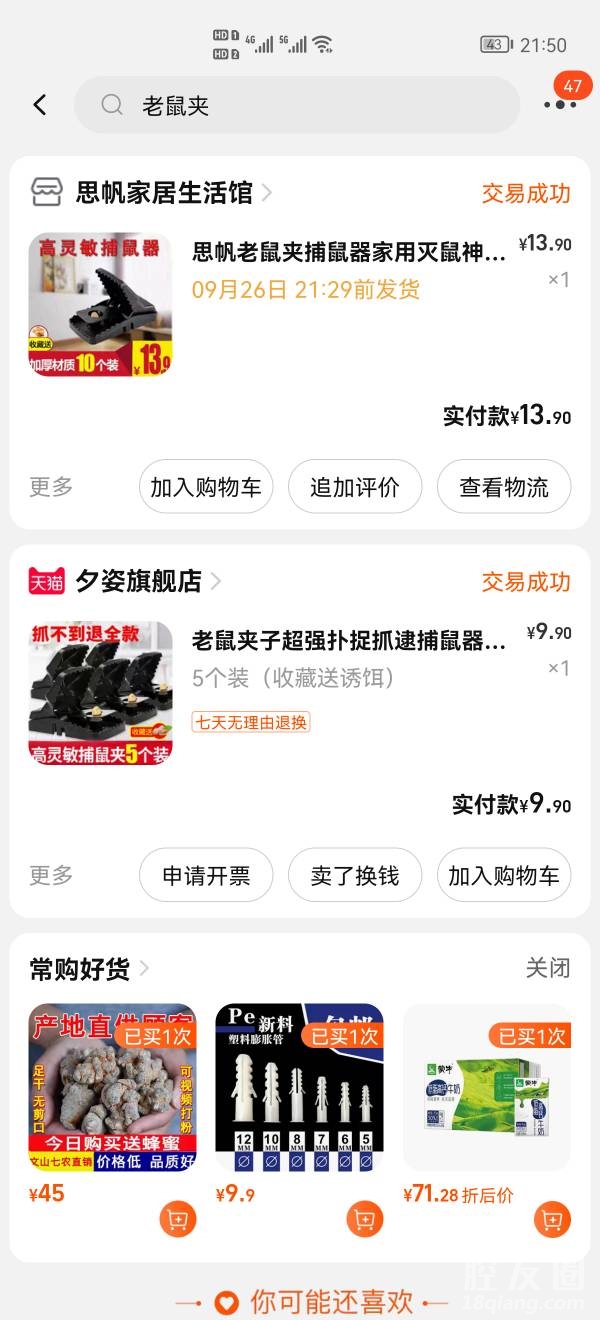
Task: Open the 思帆家居生活馆 store page
Action: pyautogui.click(x=165, y=192)
